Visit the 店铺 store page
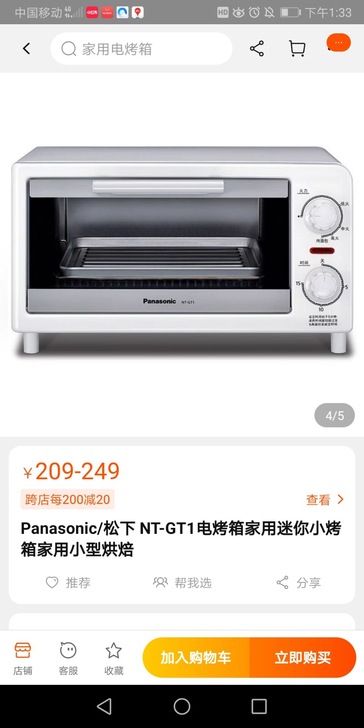Image resolution: width=364 pixels, height=728 pixels. coord(22,658)
